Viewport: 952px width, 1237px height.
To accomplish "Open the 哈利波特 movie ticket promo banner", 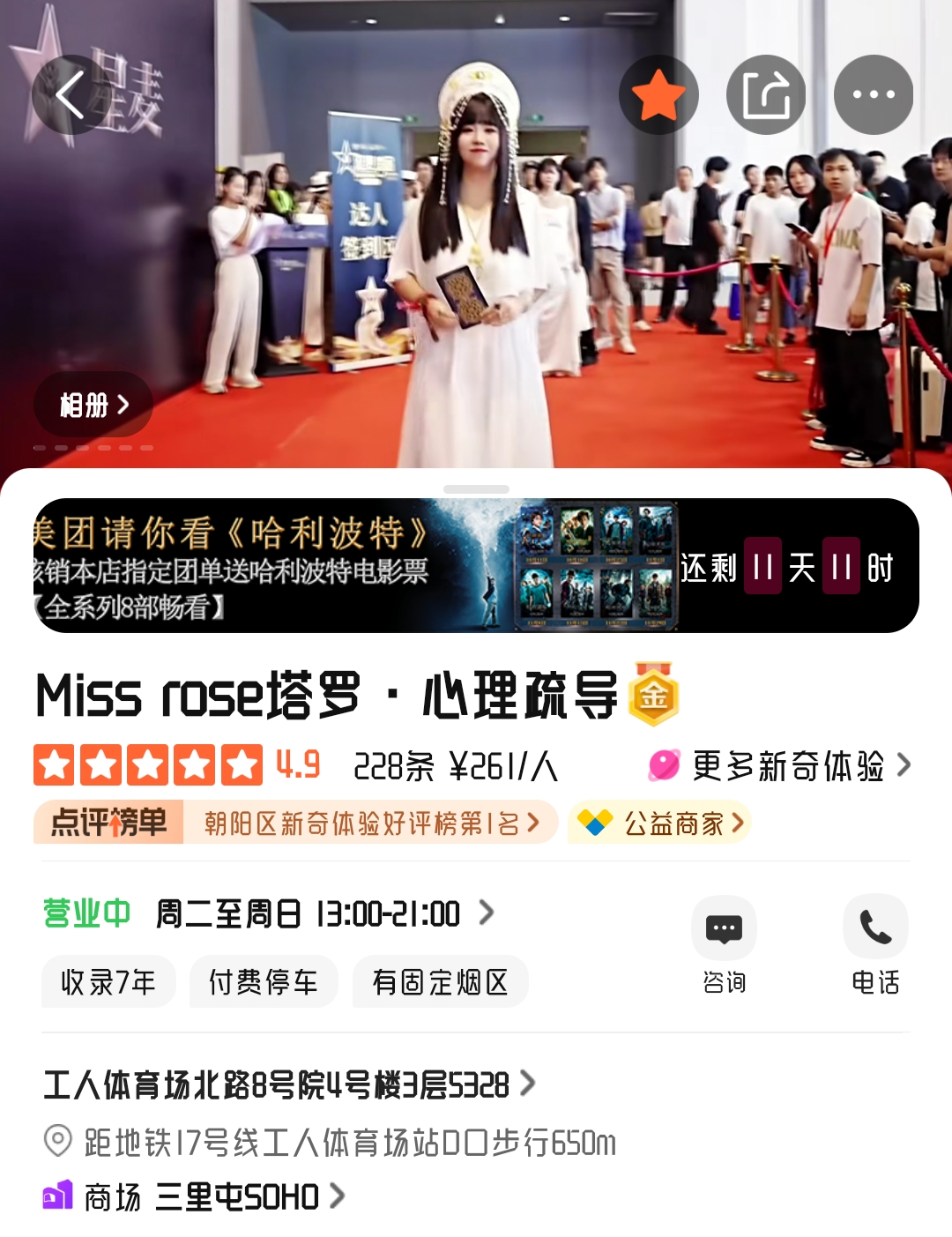I will tap(476, 565).
